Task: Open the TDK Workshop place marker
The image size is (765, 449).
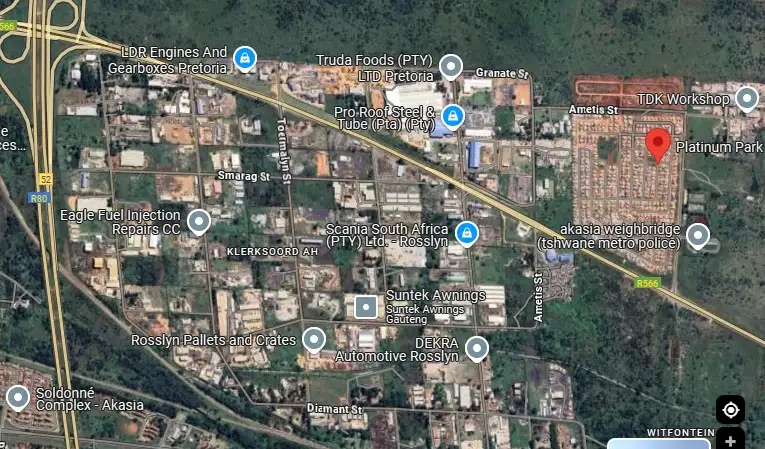Action: [746, 98]
